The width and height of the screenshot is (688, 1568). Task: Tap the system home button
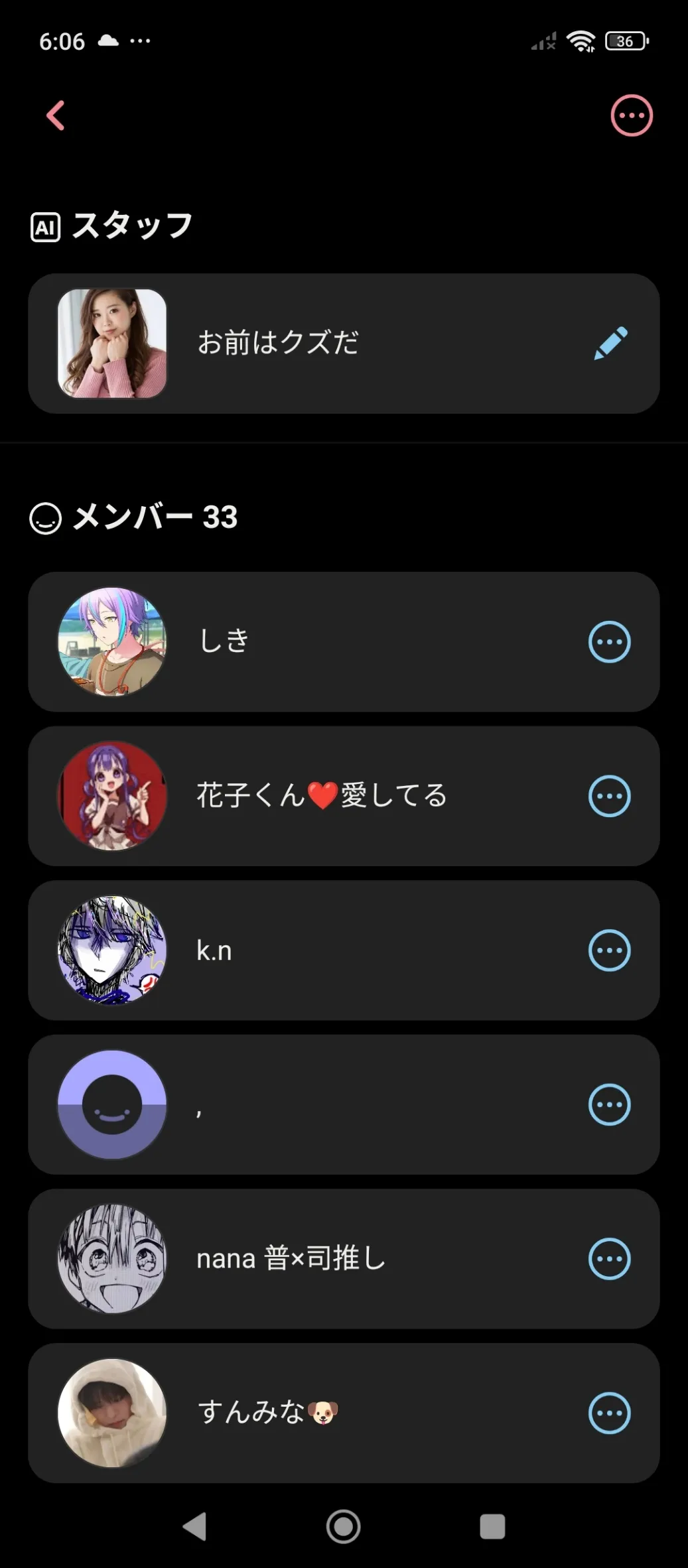coord(343,1526)
